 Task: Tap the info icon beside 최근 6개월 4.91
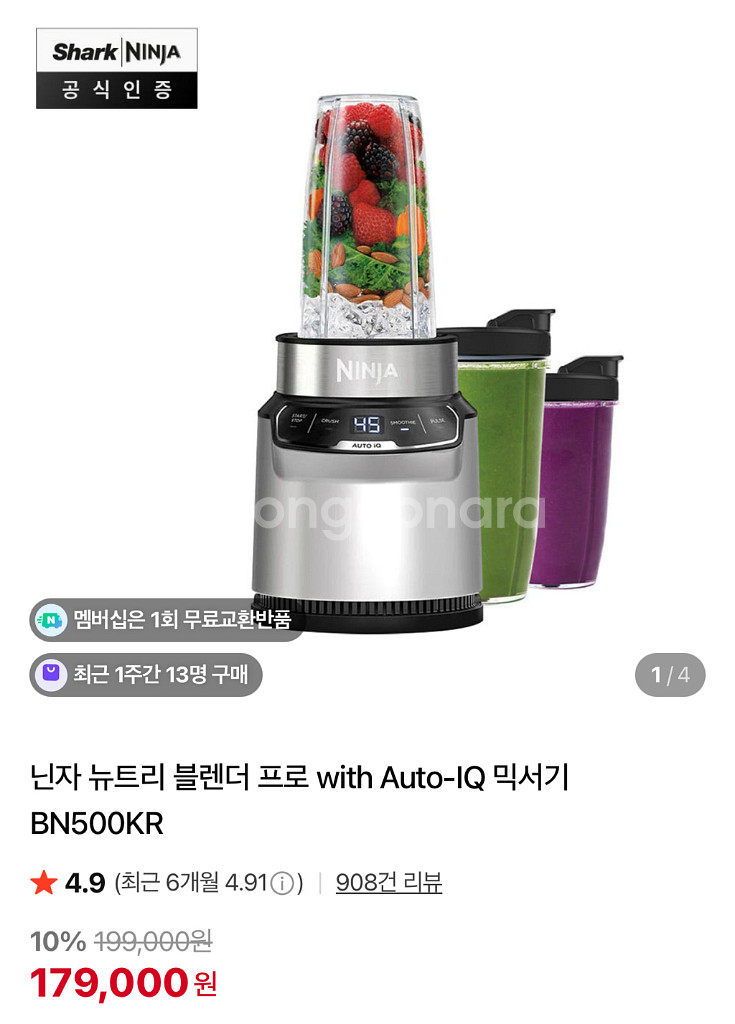[283, 884]
